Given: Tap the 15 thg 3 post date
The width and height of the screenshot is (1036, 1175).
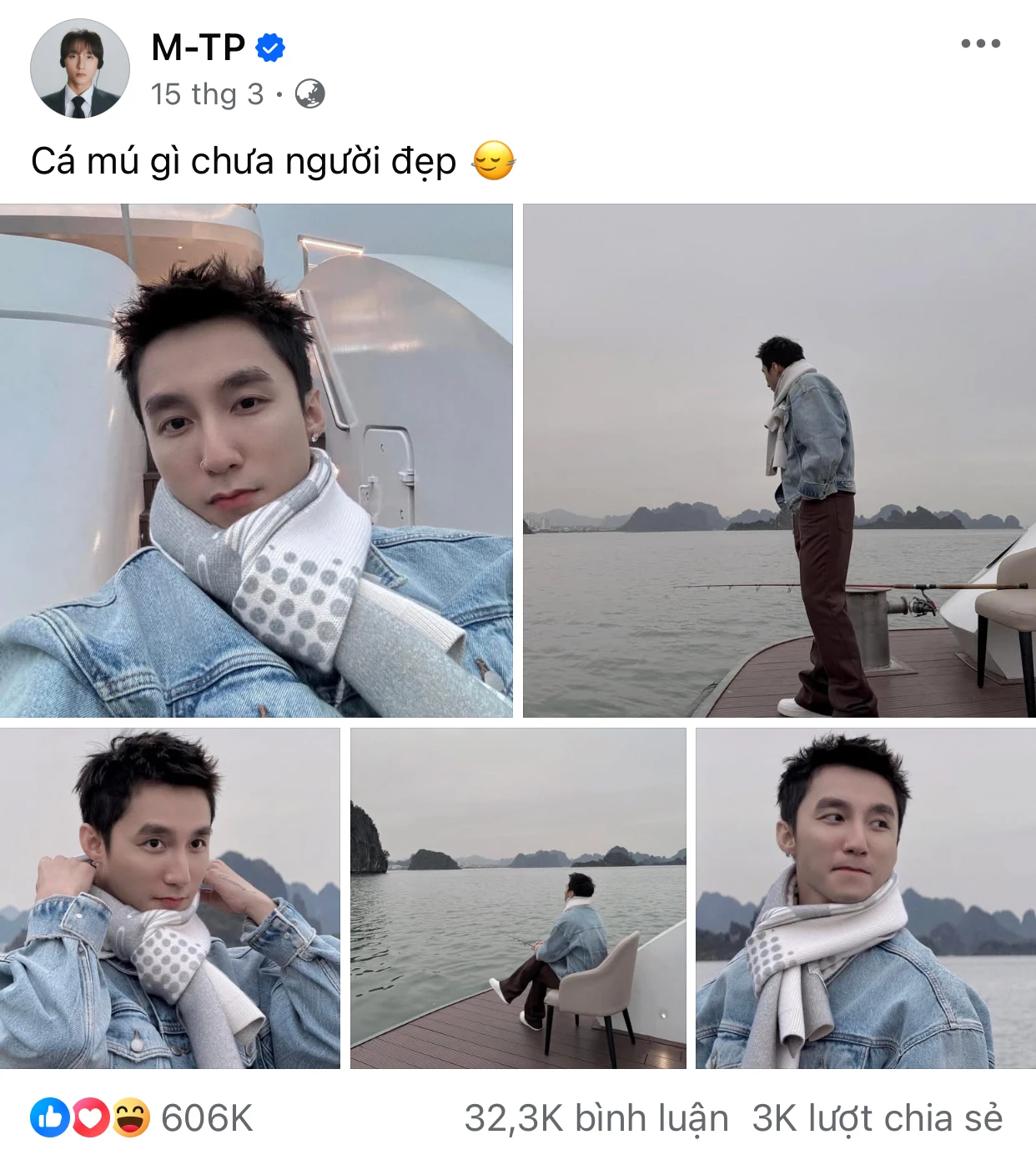Looking at the screenshot, I should [x=207, y=94].
